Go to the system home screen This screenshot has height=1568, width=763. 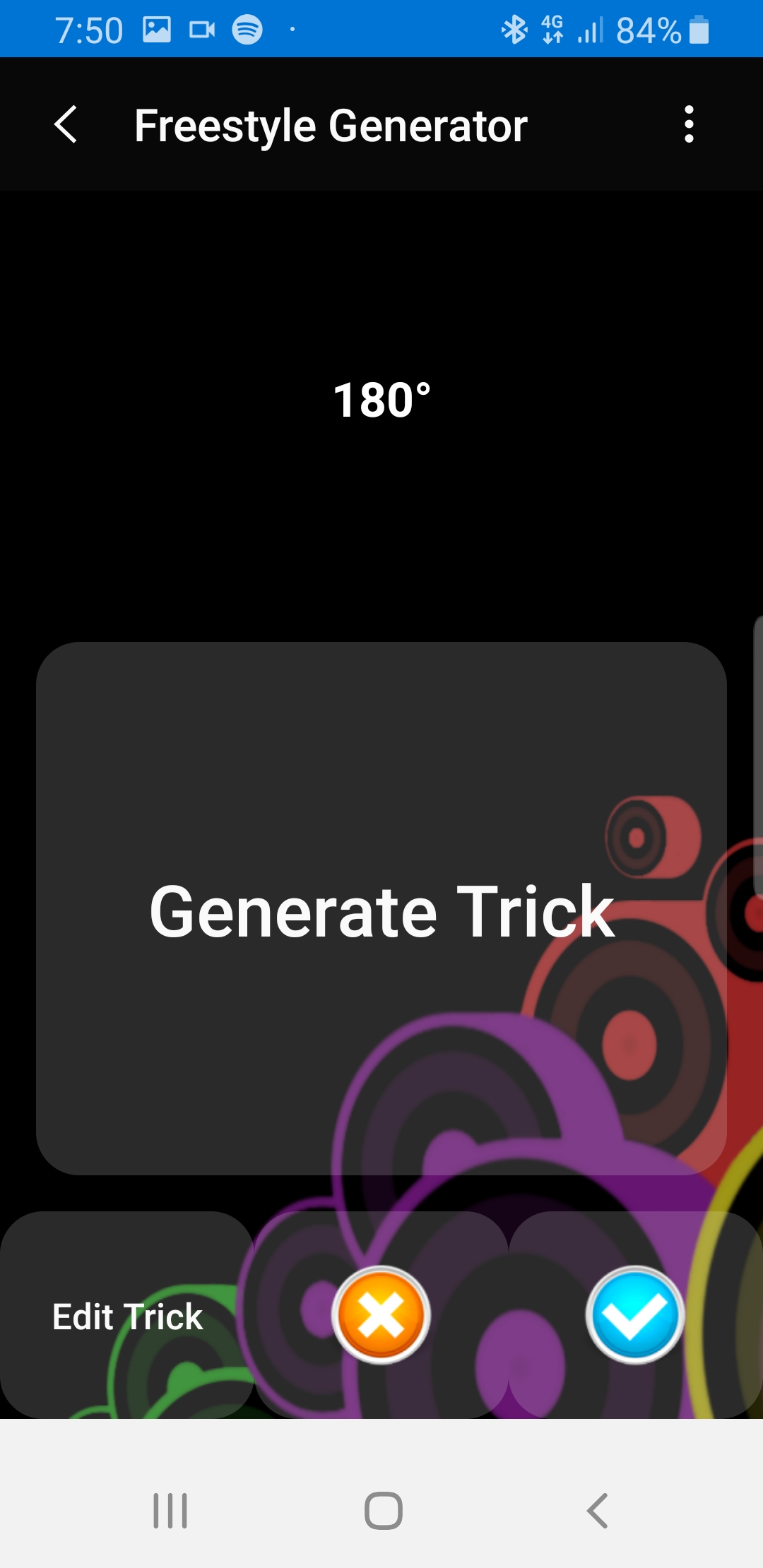coord(383,1511)
